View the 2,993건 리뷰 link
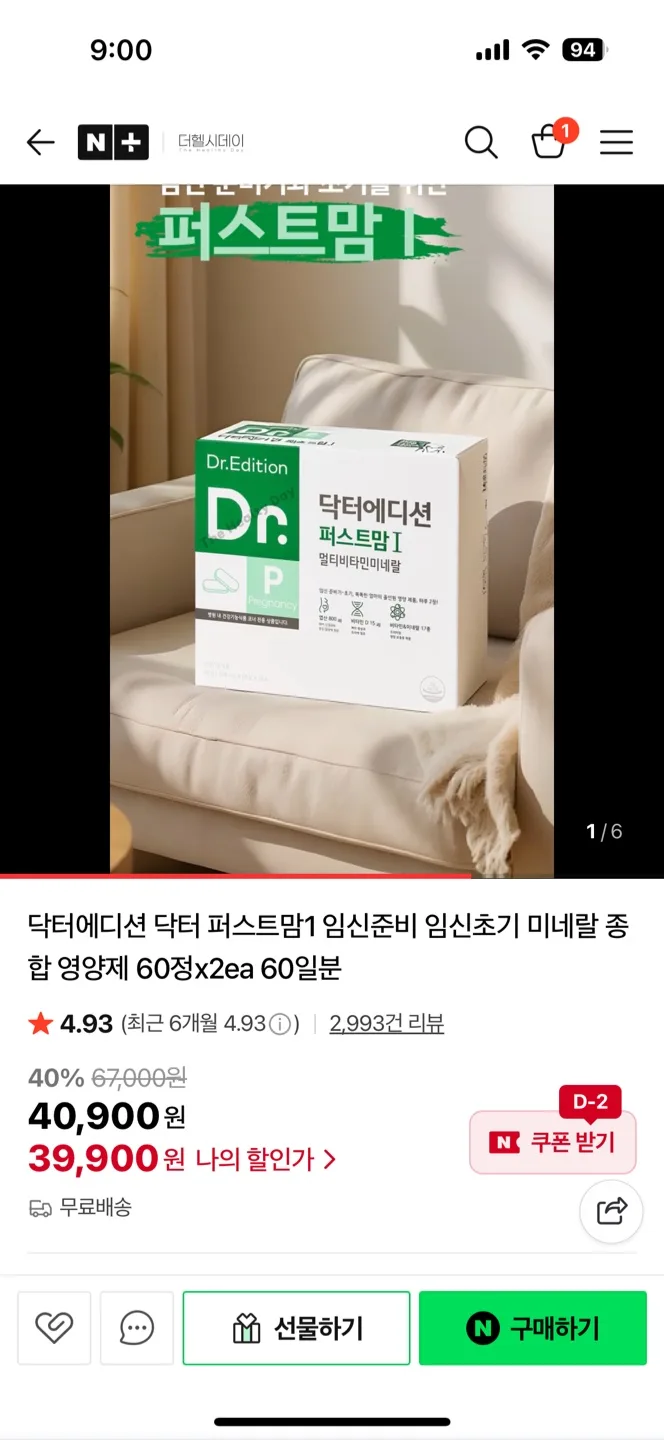664x1440 pixels. 386,1023
